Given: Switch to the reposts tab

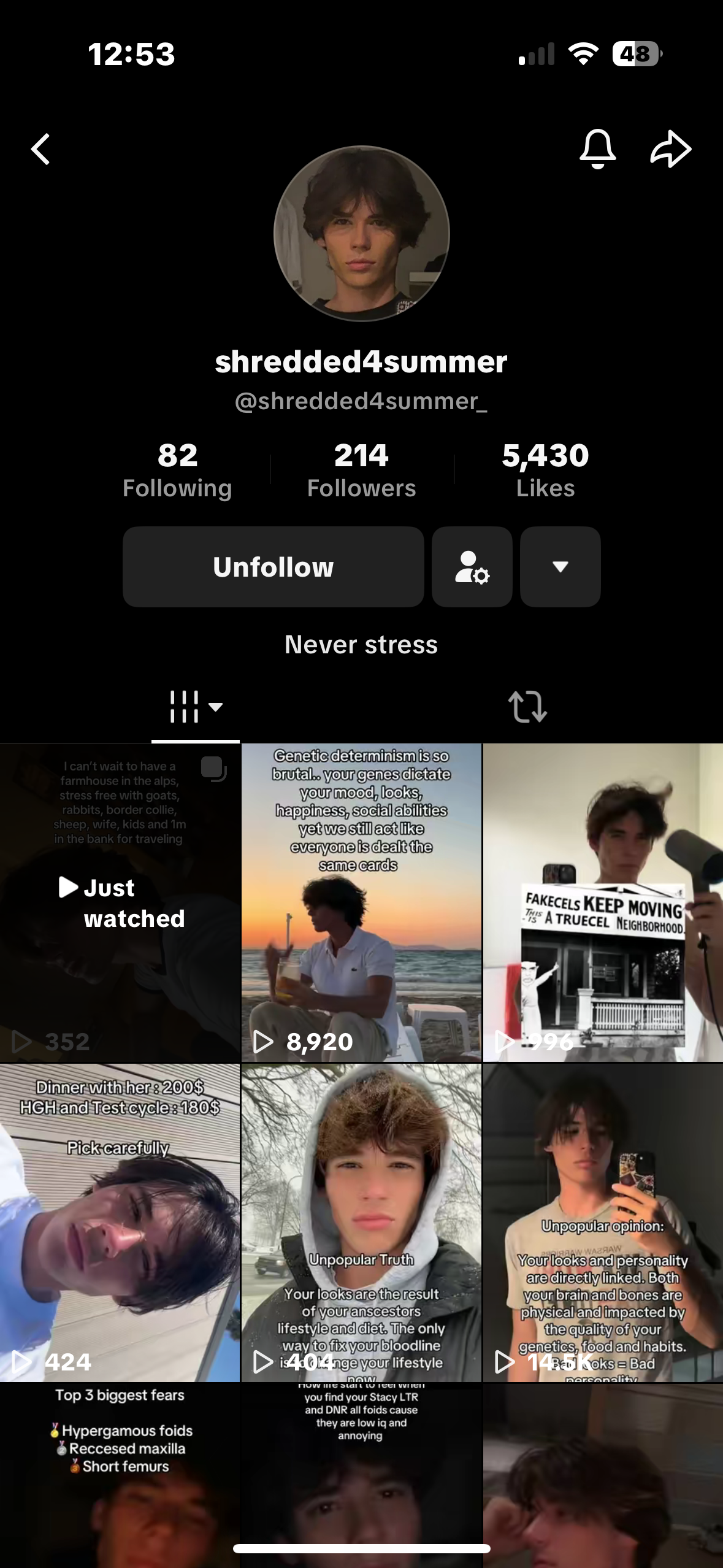Looking at the screenshot, I should coord(527,707).
